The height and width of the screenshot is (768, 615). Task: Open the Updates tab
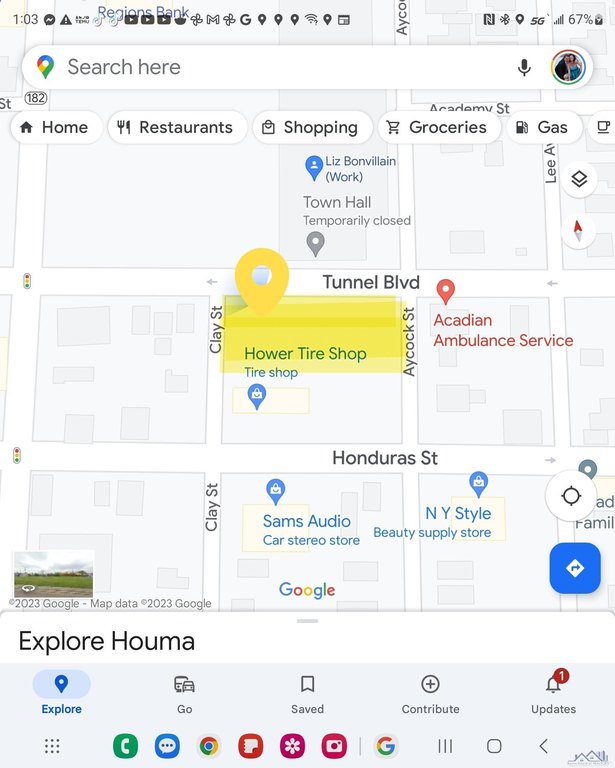[x=553, y=693]
